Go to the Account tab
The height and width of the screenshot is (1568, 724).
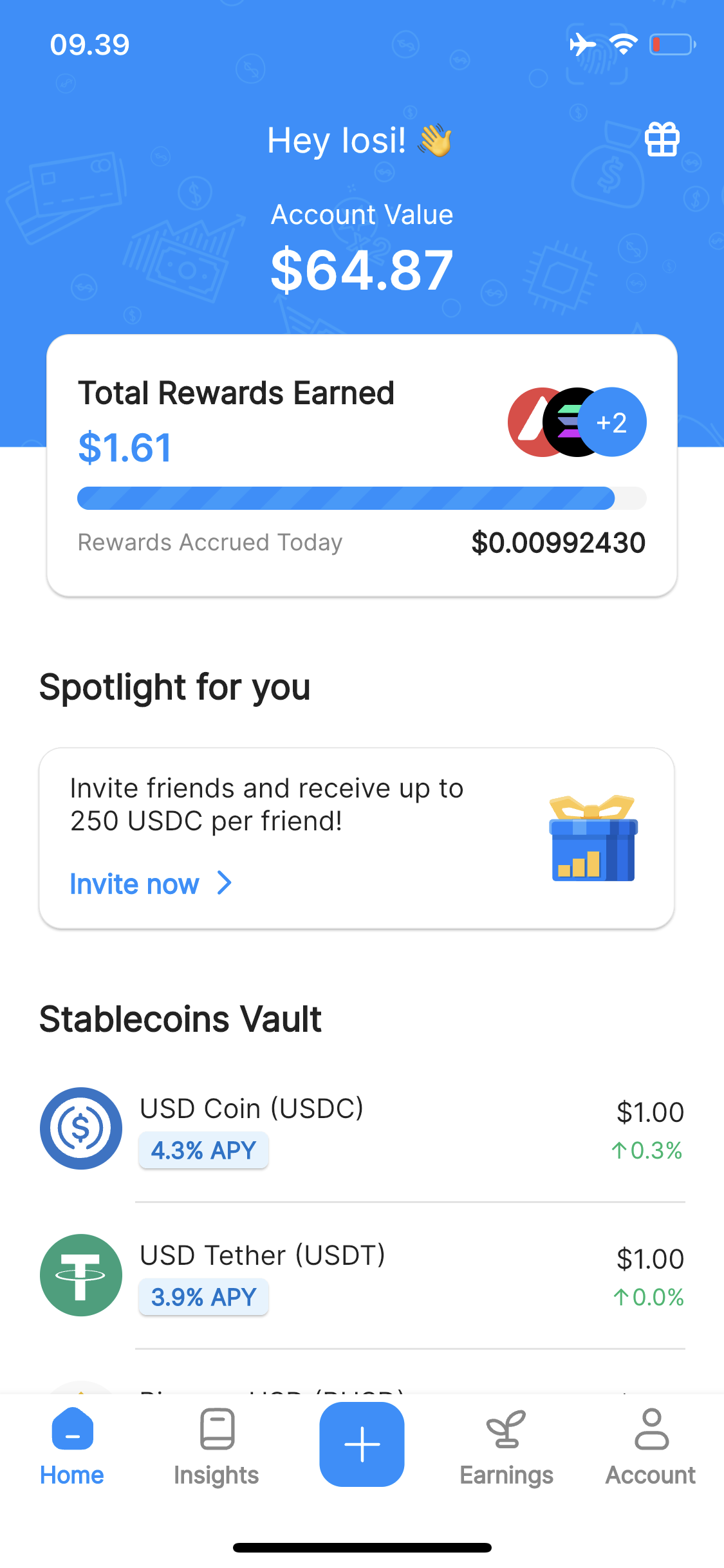click(x=651, y=1446)
